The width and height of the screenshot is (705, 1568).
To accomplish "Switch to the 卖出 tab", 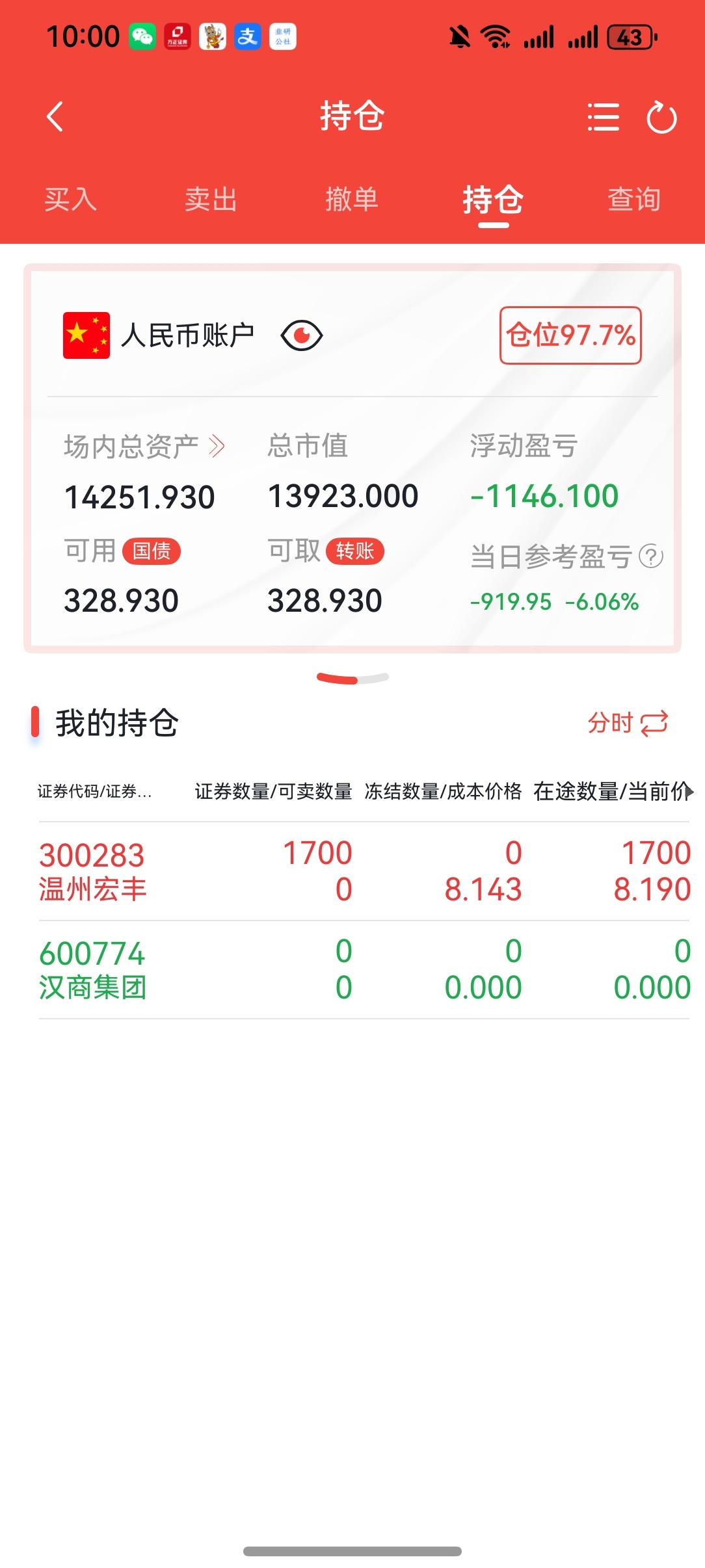I will click(211, 199).
